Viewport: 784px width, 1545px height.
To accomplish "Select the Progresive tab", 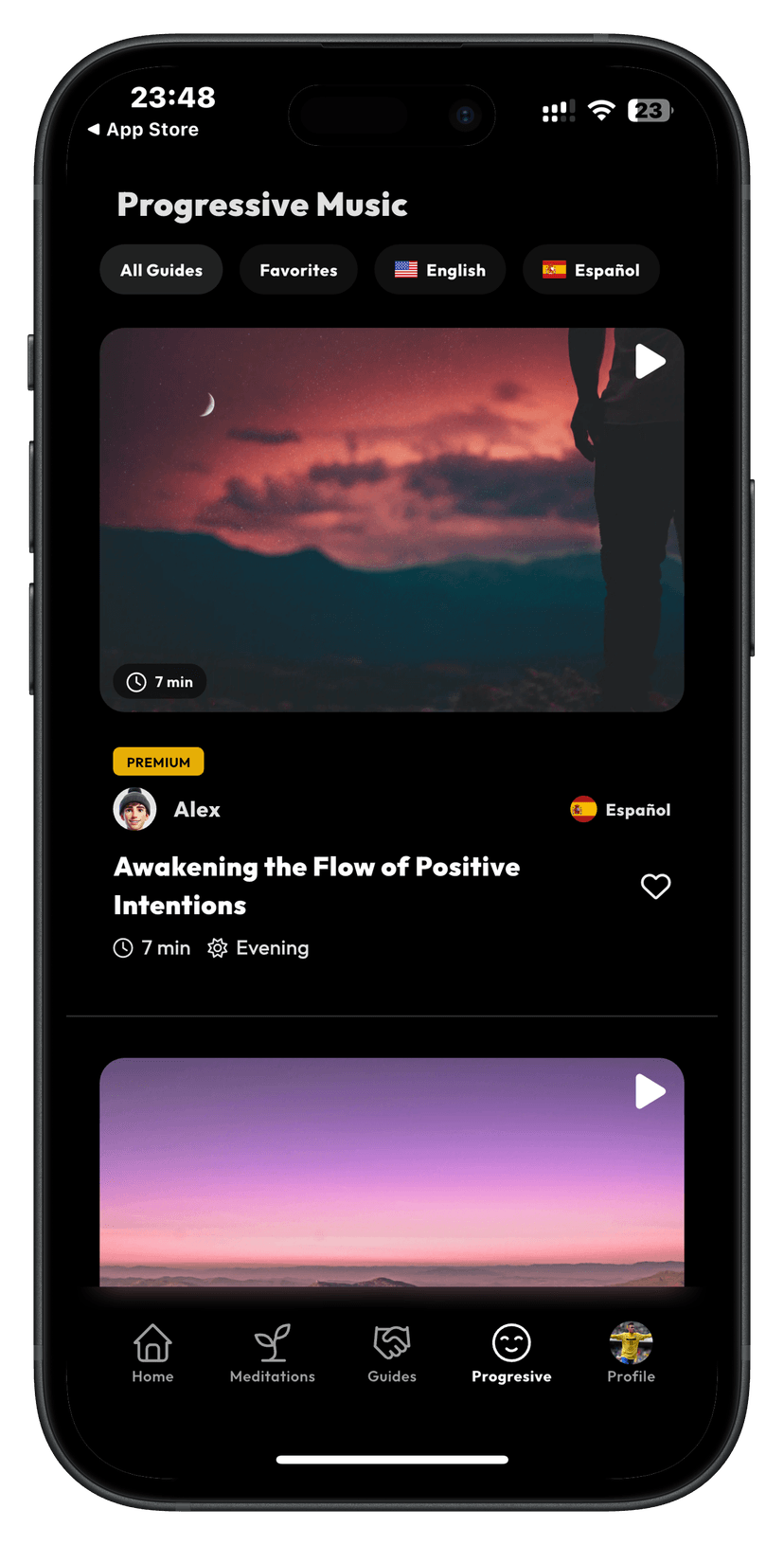I will click(x=511, y=1353).
